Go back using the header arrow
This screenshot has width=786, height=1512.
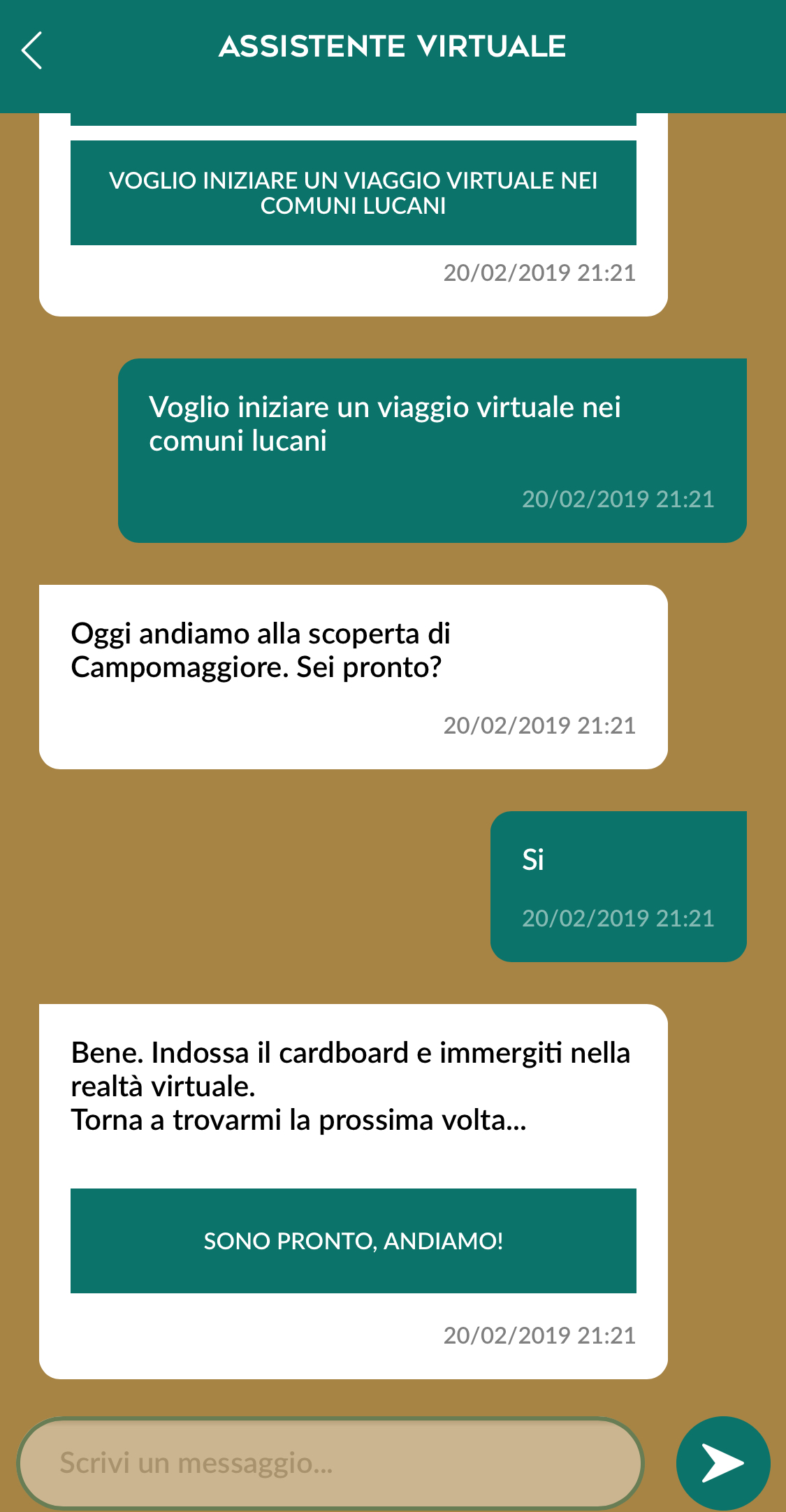pyautogui.click(x=32, y=50)
